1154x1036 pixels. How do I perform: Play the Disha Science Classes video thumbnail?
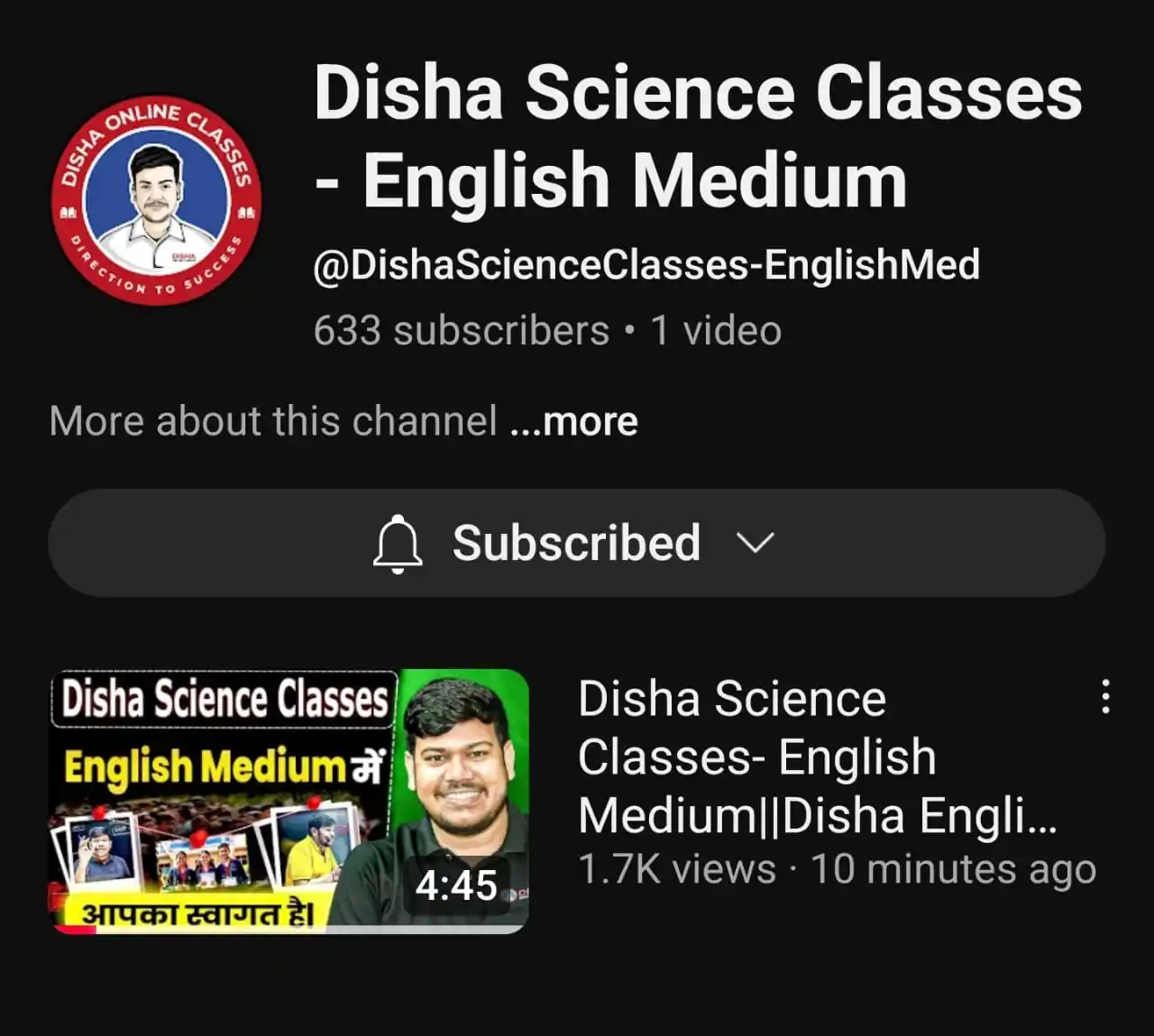[x=288, y=801]
